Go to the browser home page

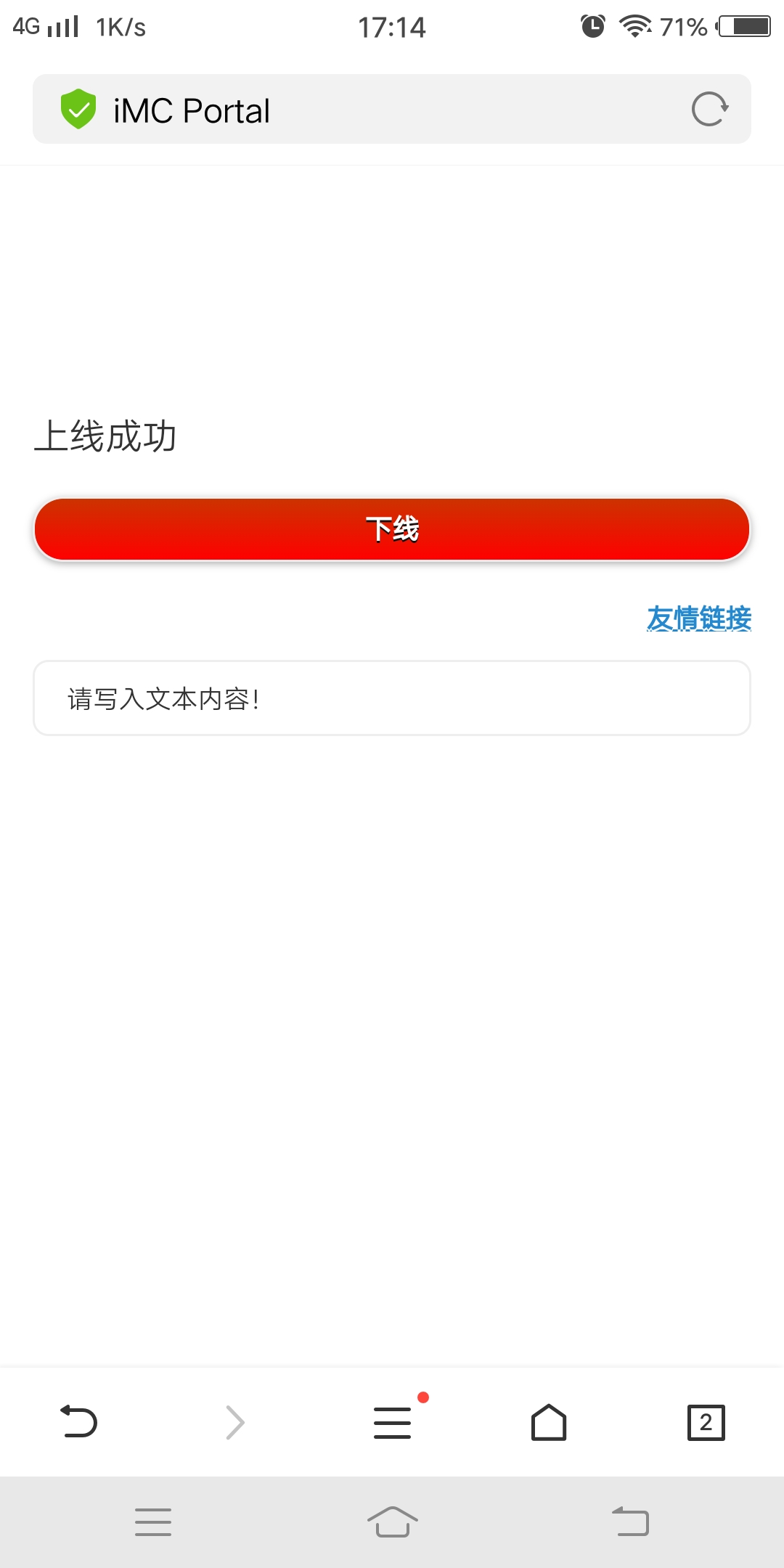(x=549, y=1421)
